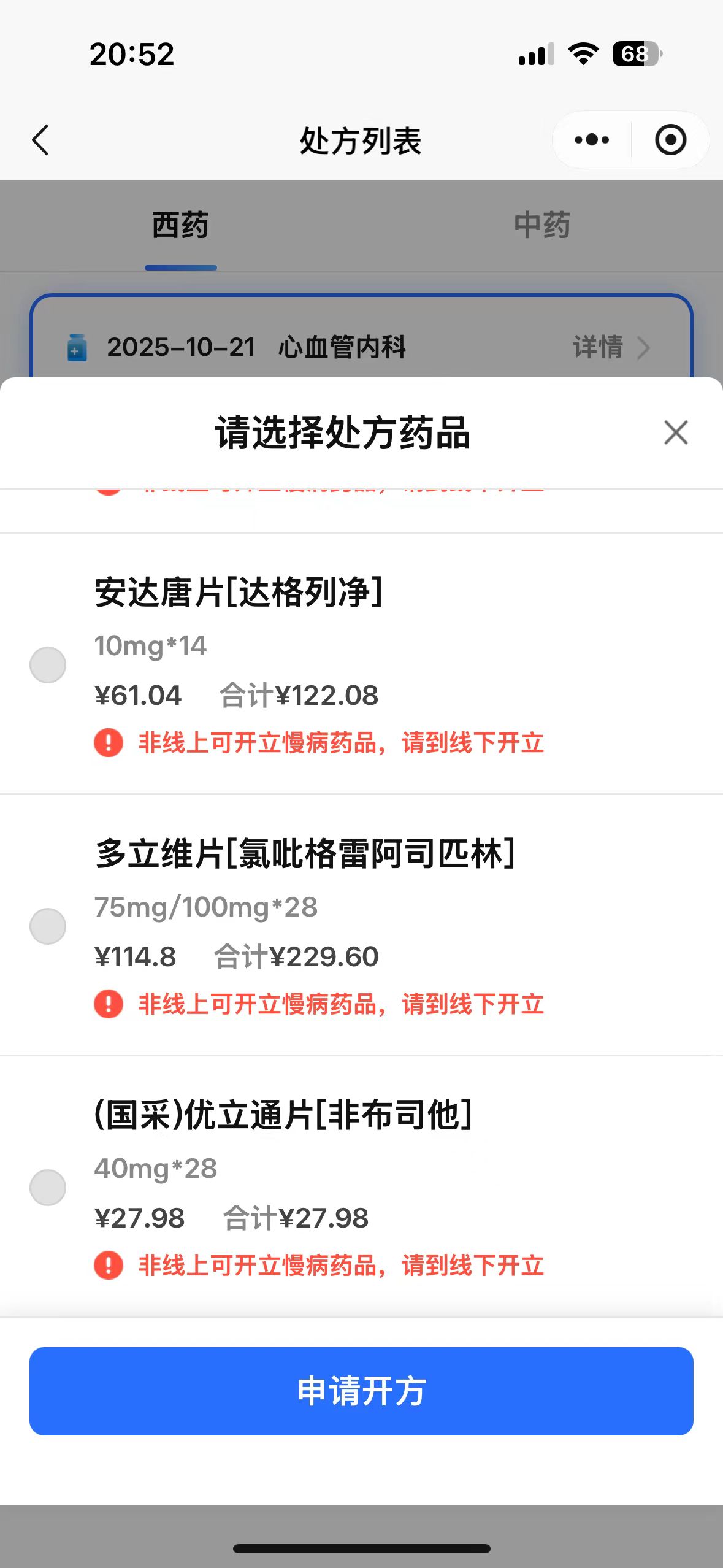Switch to the 中药 tab
The width and height of the screenshot is (723, 1568).
point(541,225)
